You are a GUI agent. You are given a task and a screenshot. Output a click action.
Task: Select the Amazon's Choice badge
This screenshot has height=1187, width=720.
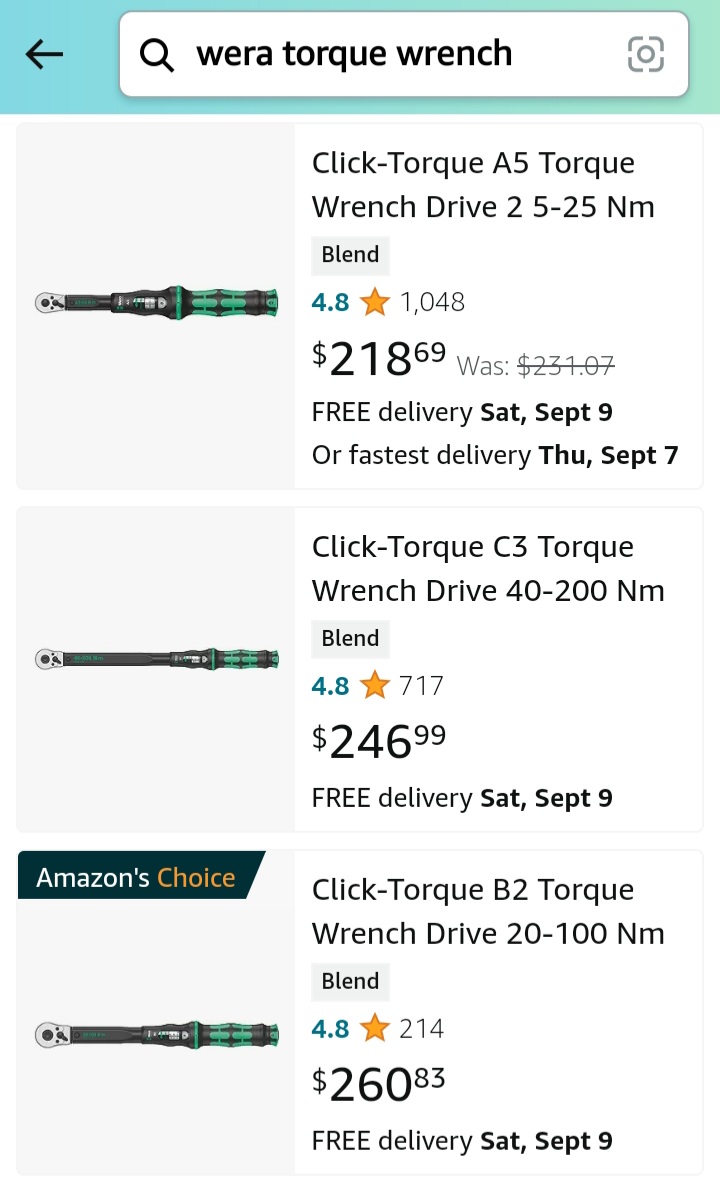(135, 877)
